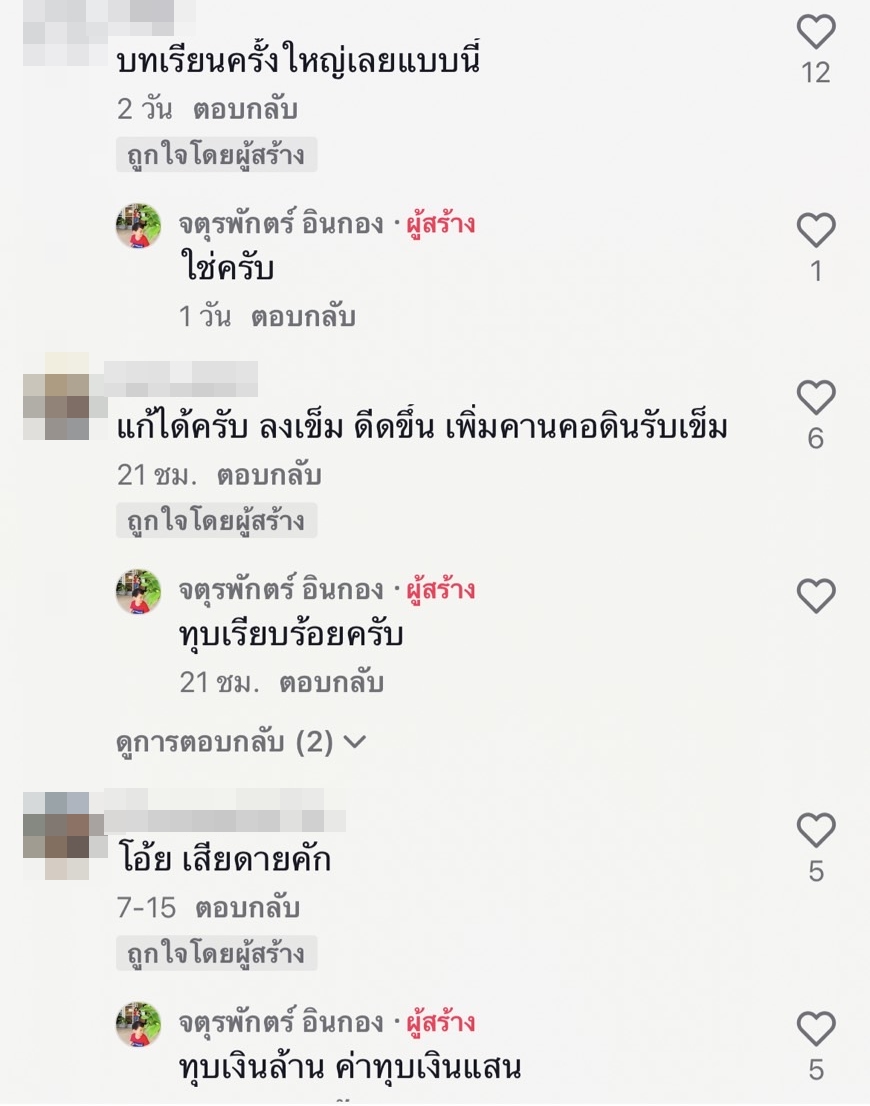Viewport: 870px width, 1106px height.
Task: Like the comment starting "แก้ได้ครับ ลงเข็ม"
Action: pos(816,398)
